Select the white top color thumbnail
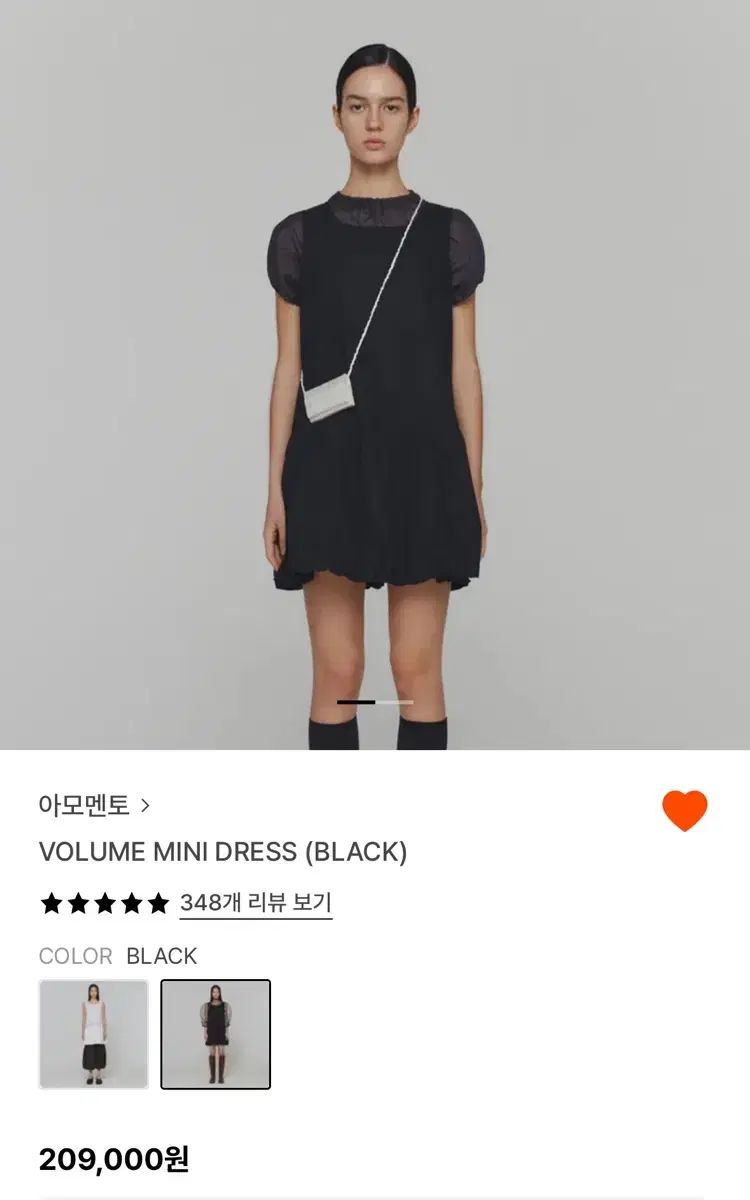Viewport: 750px width, 1200px height. point(93,1034)
